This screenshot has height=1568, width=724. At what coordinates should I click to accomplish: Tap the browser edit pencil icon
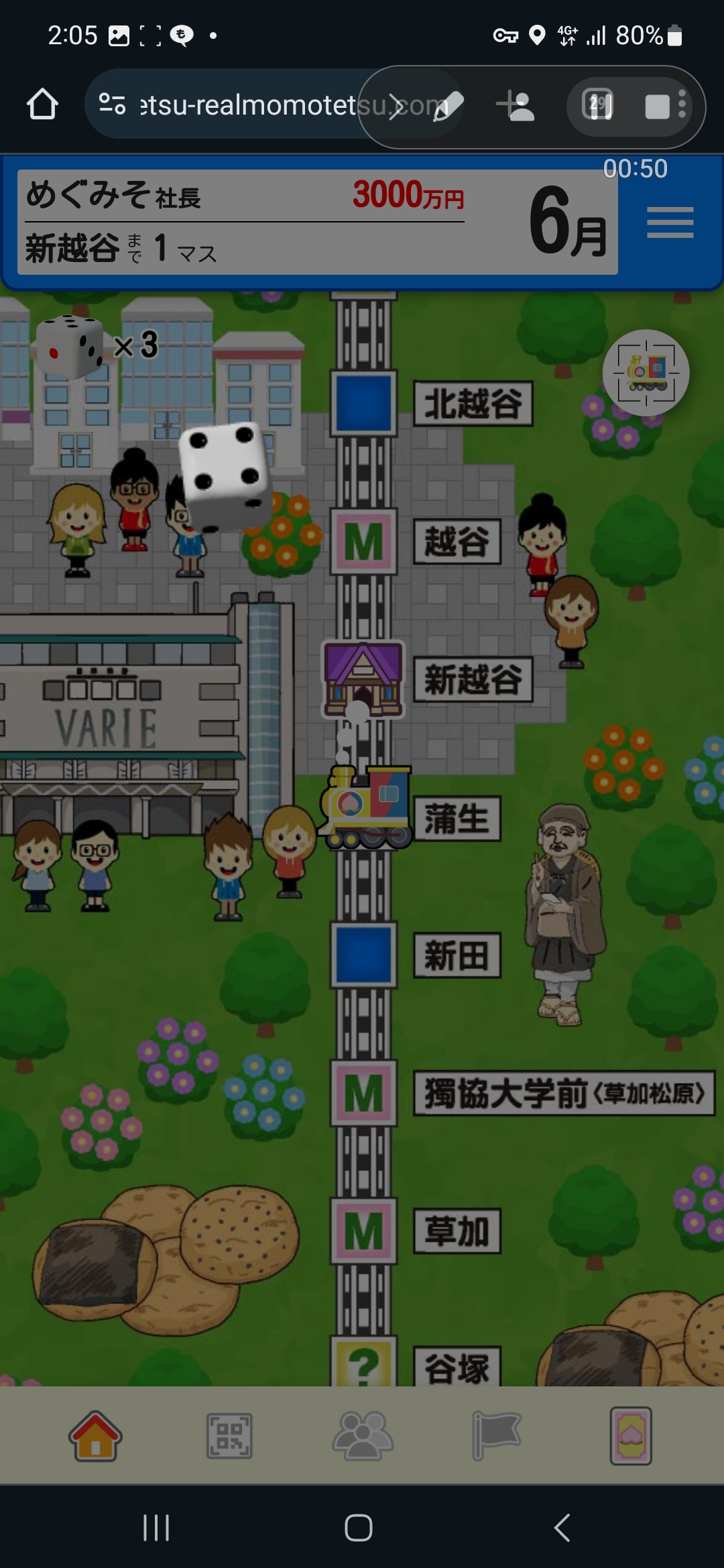[x=448, y=106]
